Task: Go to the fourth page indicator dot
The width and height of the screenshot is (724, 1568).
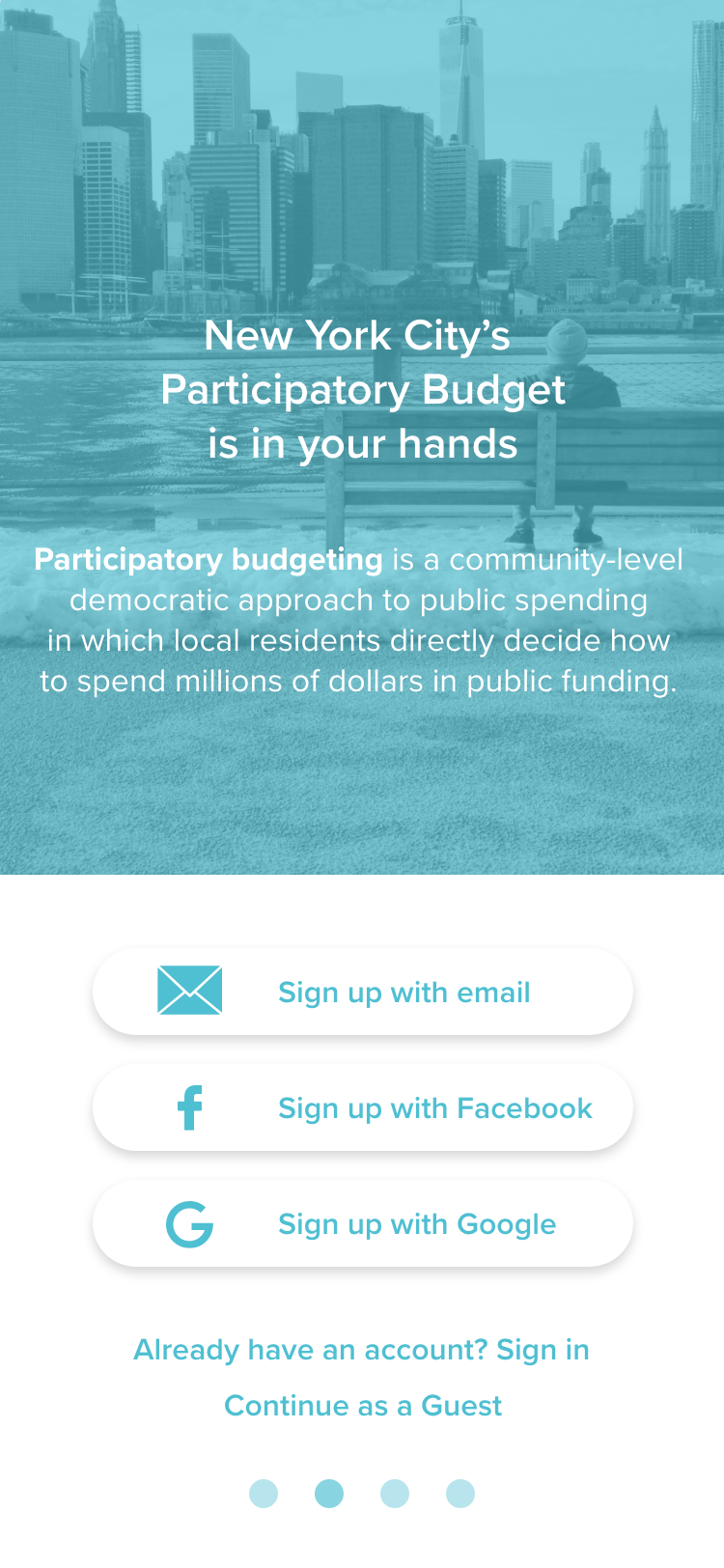Action: pos(460,1493)
